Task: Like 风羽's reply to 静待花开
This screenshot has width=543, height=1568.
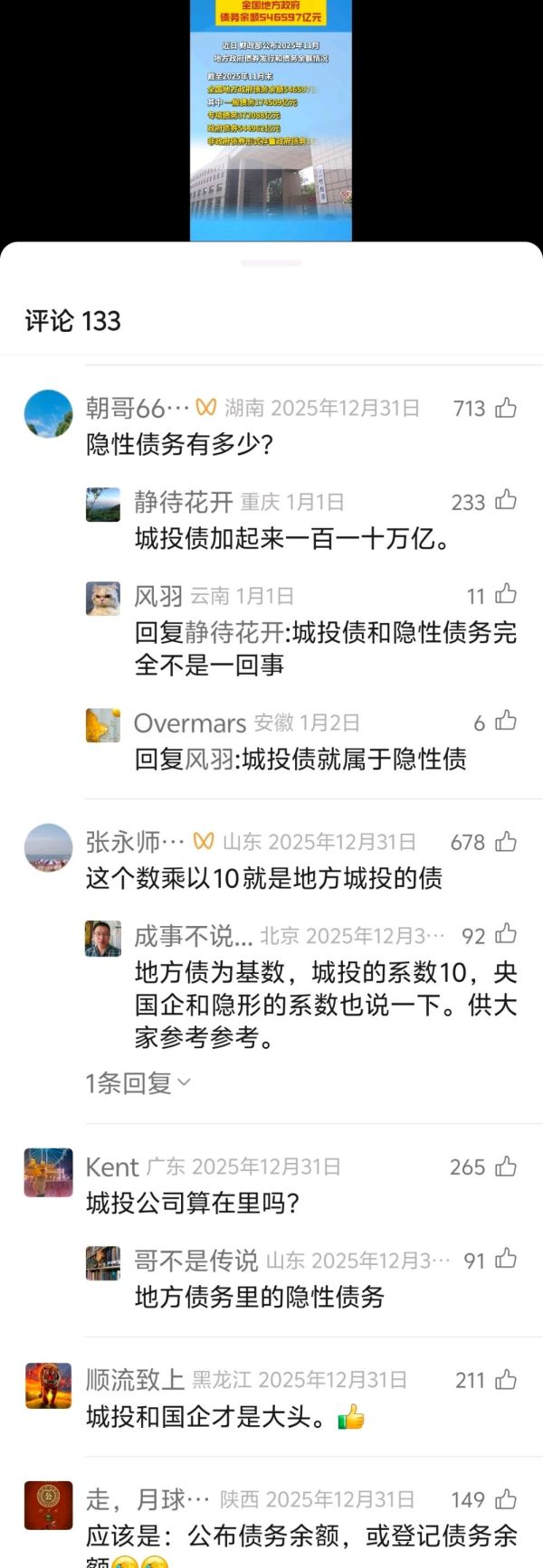Action: pos(506,595)
